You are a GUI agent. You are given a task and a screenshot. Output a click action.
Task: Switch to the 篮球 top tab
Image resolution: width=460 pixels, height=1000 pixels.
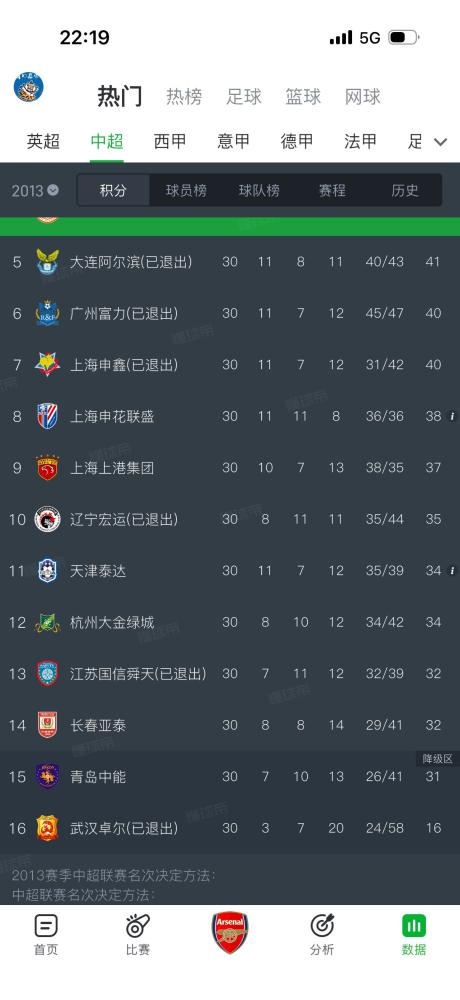point(303,97)
